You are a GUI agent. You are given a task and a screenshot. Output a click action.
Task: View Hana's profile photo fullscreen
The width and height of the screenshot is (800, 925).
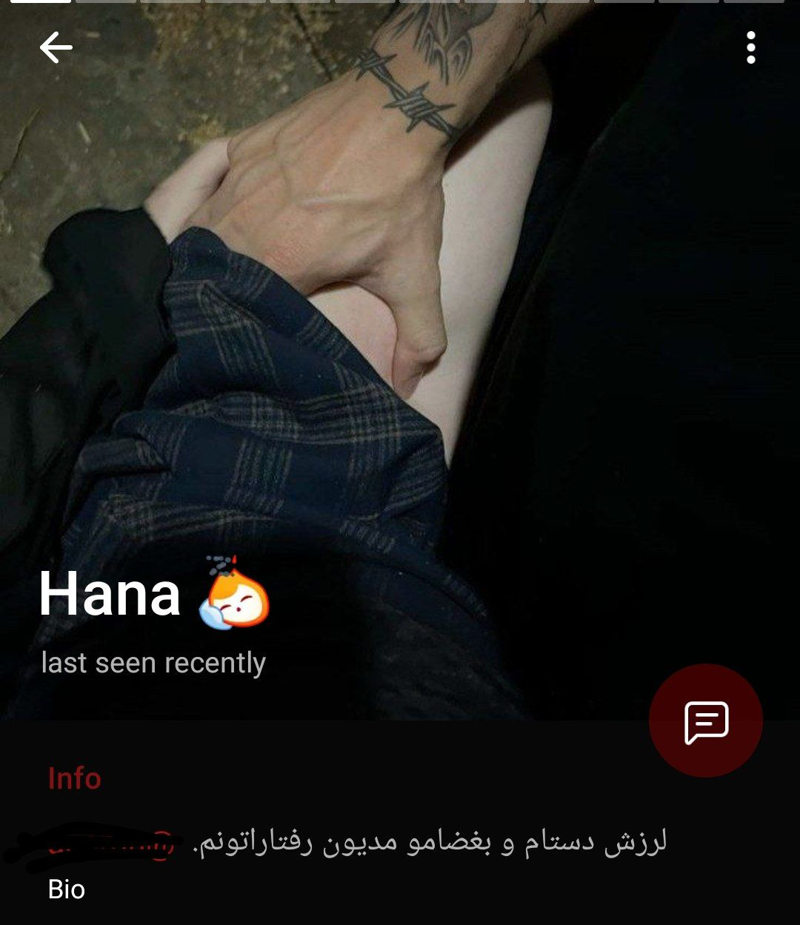click(400, 330)
